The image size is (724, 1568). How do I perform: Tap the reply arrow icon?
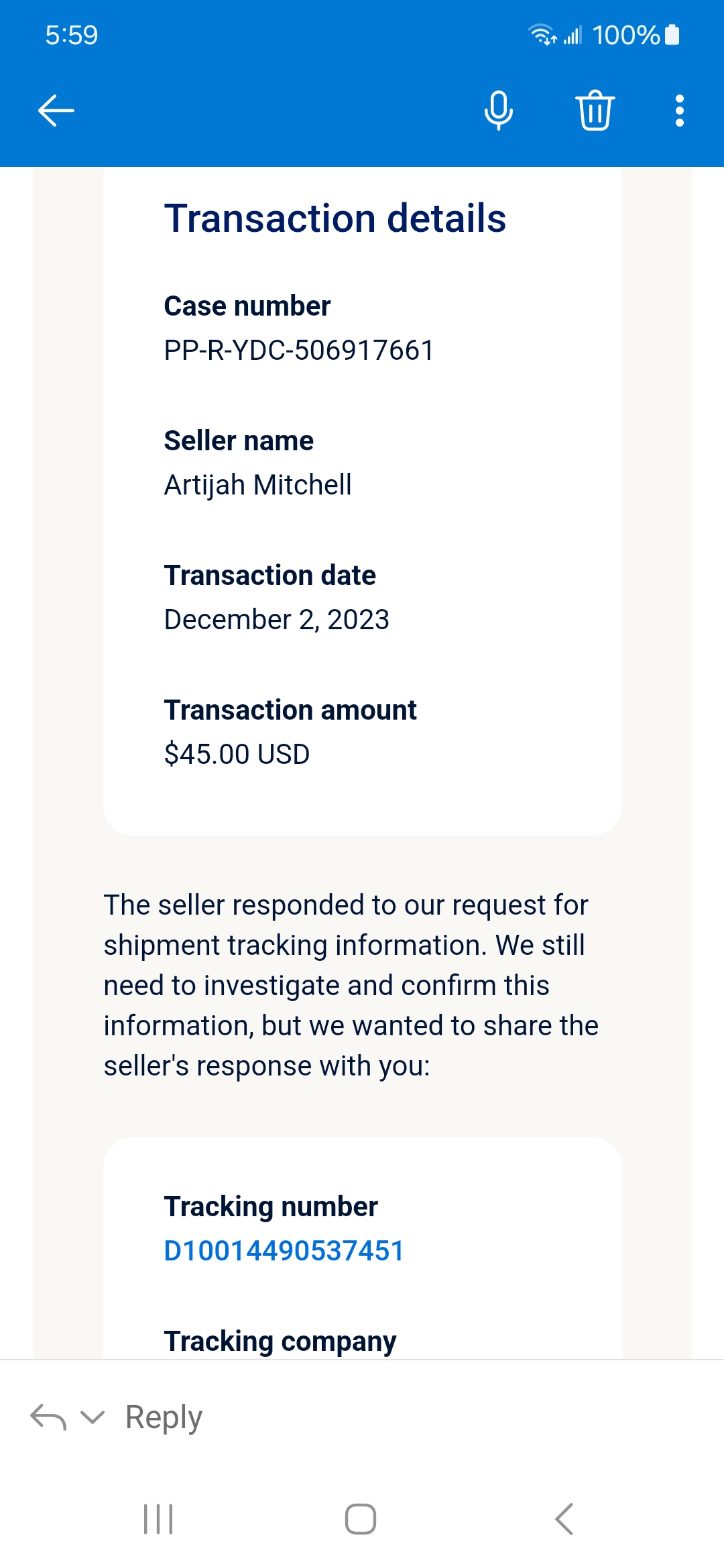(48, 1417)
